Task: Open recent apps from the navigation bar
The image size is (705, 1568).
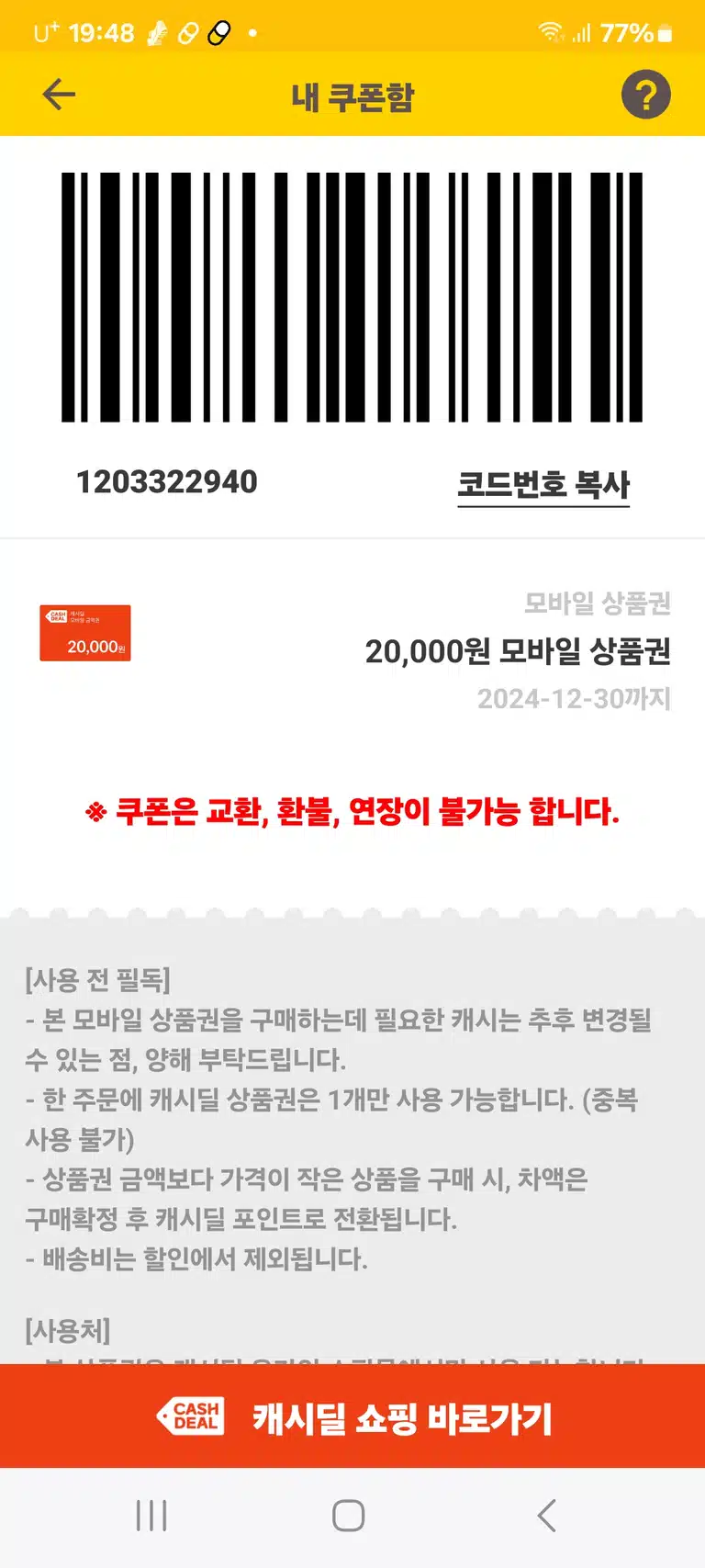Action: coord(151,1516)
